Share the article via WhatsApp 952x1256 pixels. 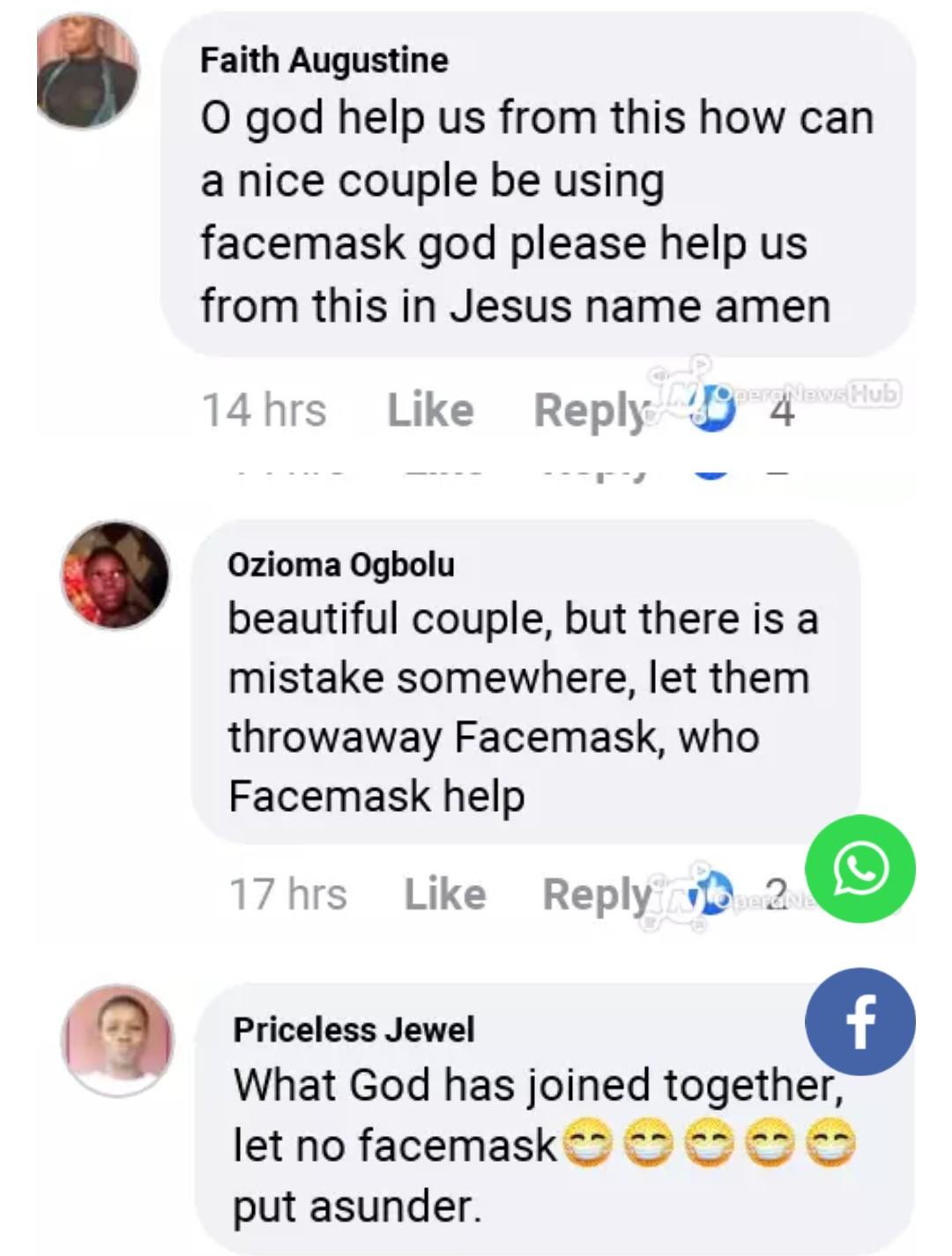tap(861, 868)
